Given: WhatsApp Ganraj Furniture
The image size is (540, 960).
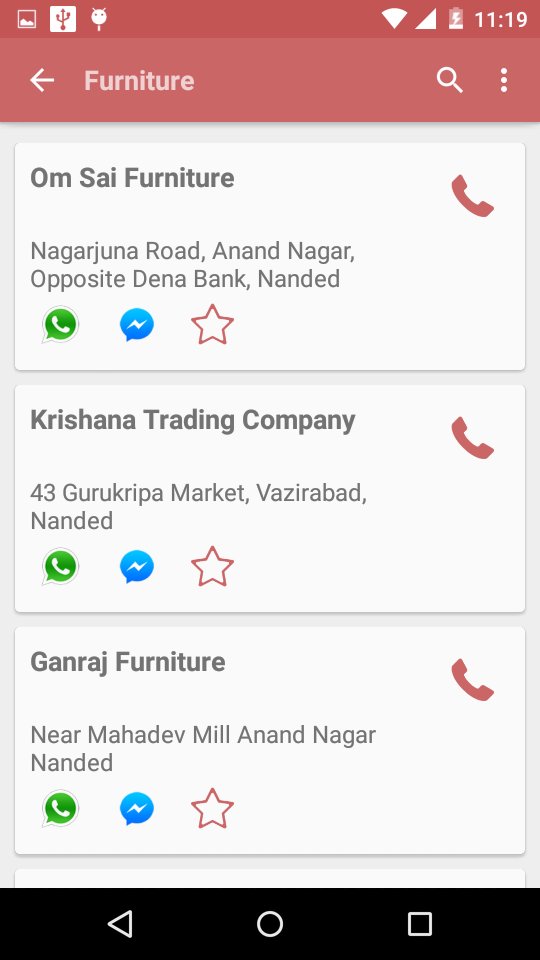Looking at the screenshot, I should point(60,808).
